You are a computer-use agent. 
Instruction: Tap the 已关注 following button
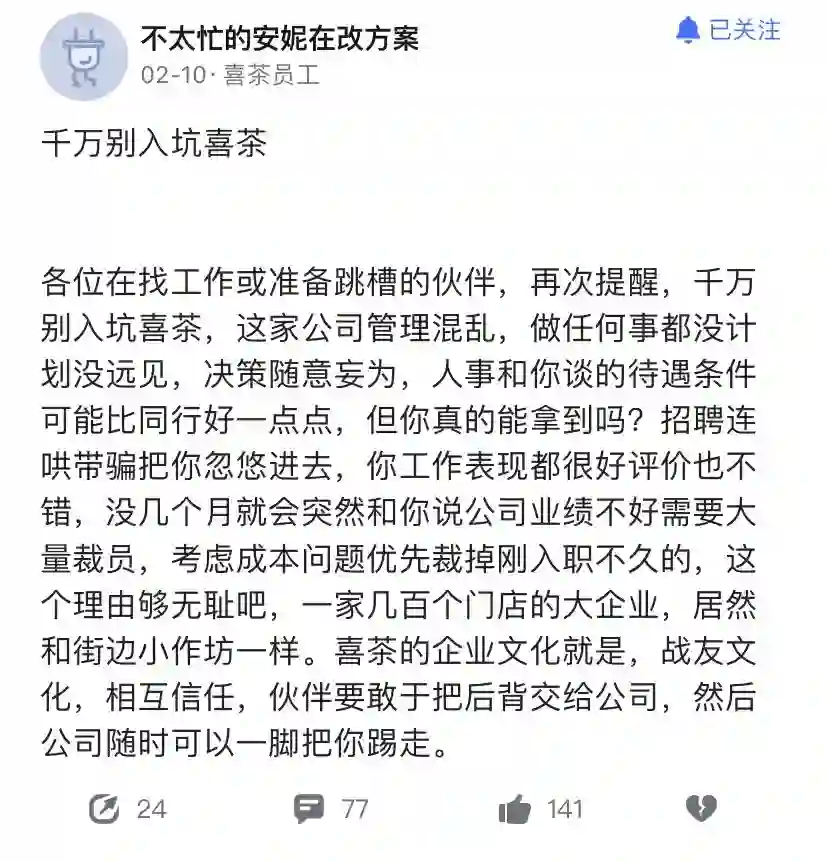(728, 31)
